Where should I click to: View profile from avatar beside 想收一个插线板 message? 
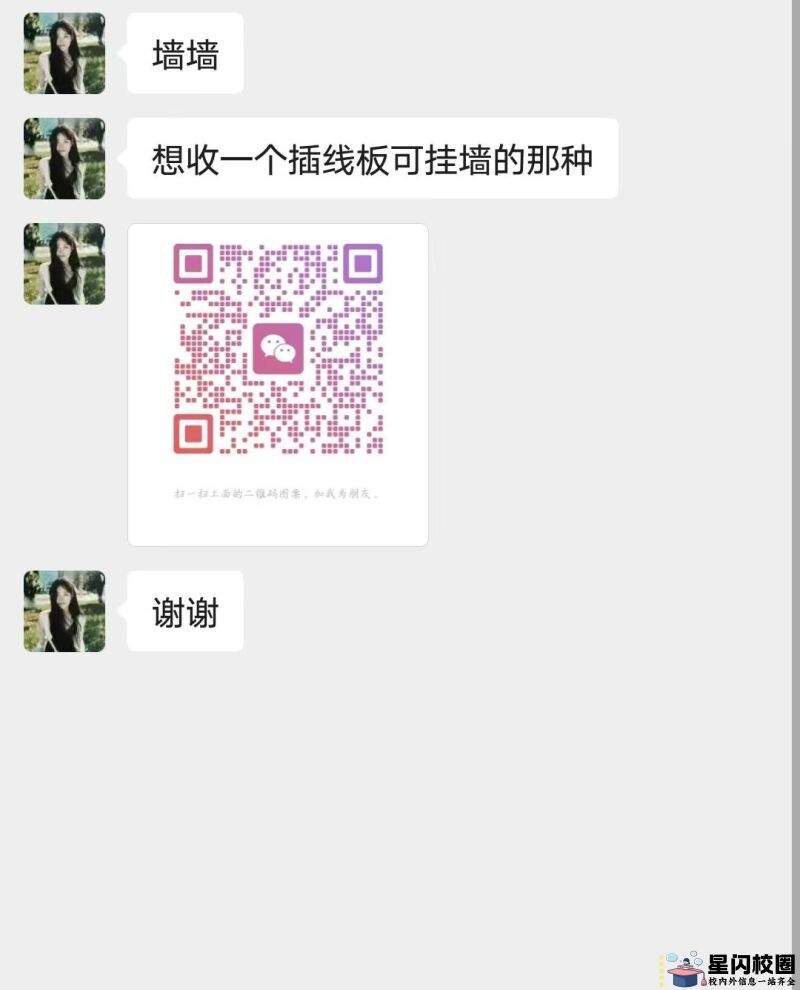click(x=64, y=158)
